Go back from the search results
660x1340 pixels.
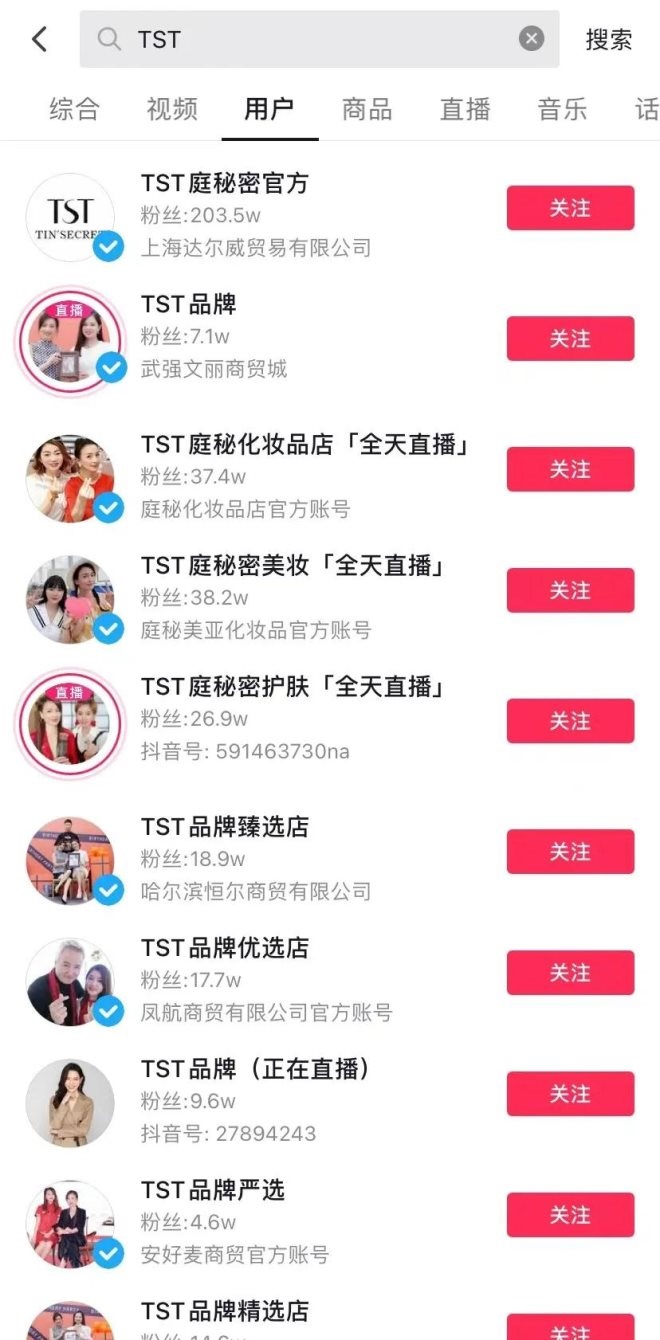(39, 39)
